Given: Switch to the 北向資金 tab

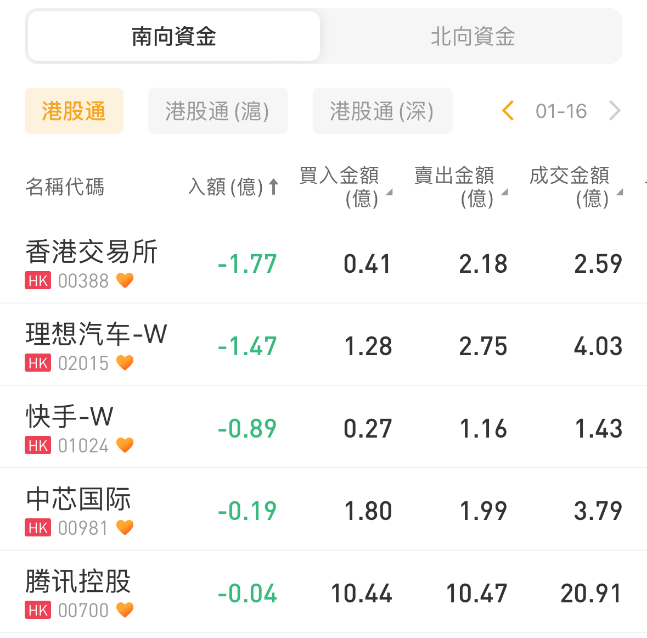Looking at the screenshot, I should [x=472, y=37].
